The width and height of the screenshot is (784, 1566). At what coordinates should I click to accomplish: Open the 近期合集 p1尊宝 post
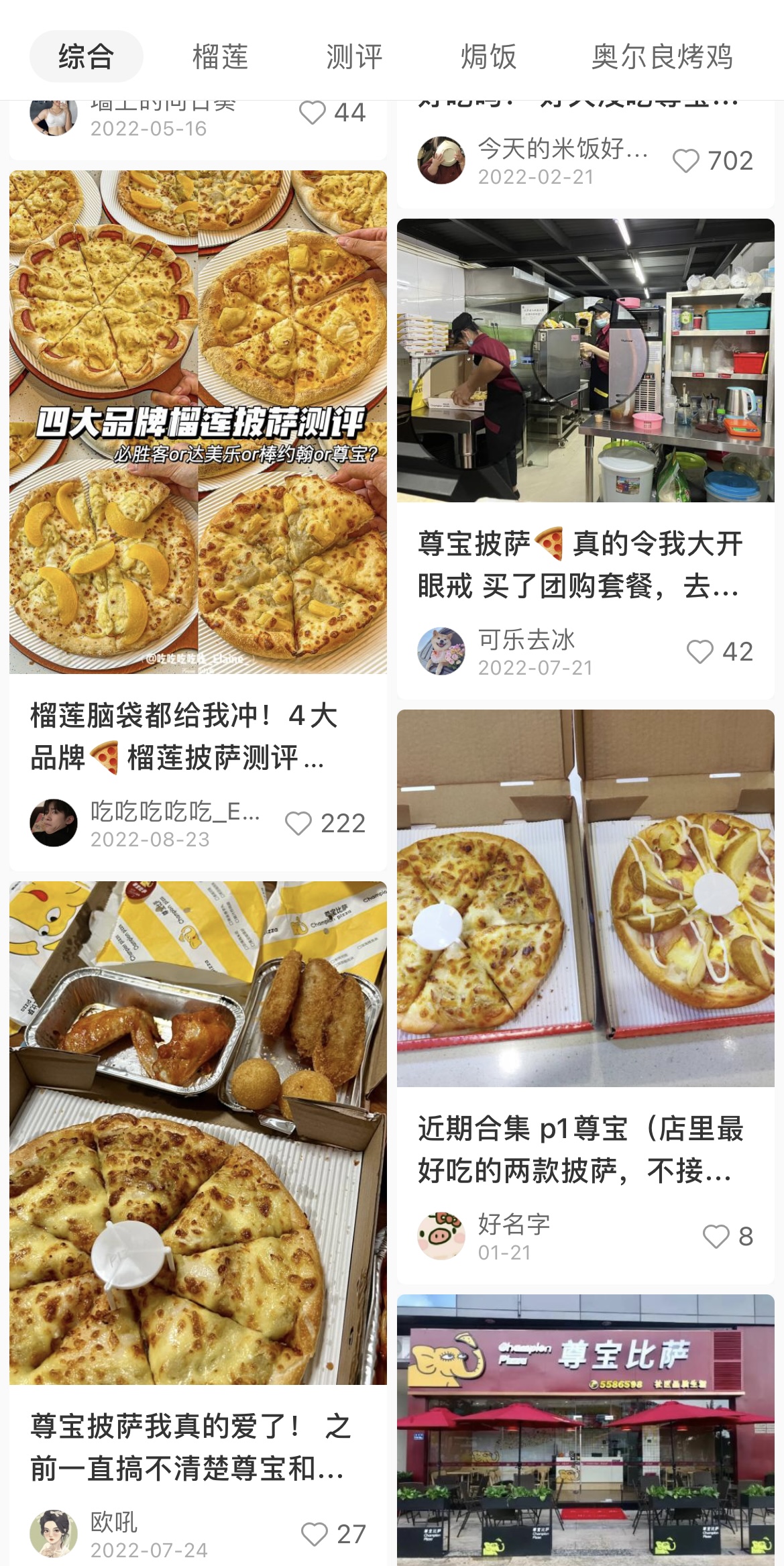point(585,899)
